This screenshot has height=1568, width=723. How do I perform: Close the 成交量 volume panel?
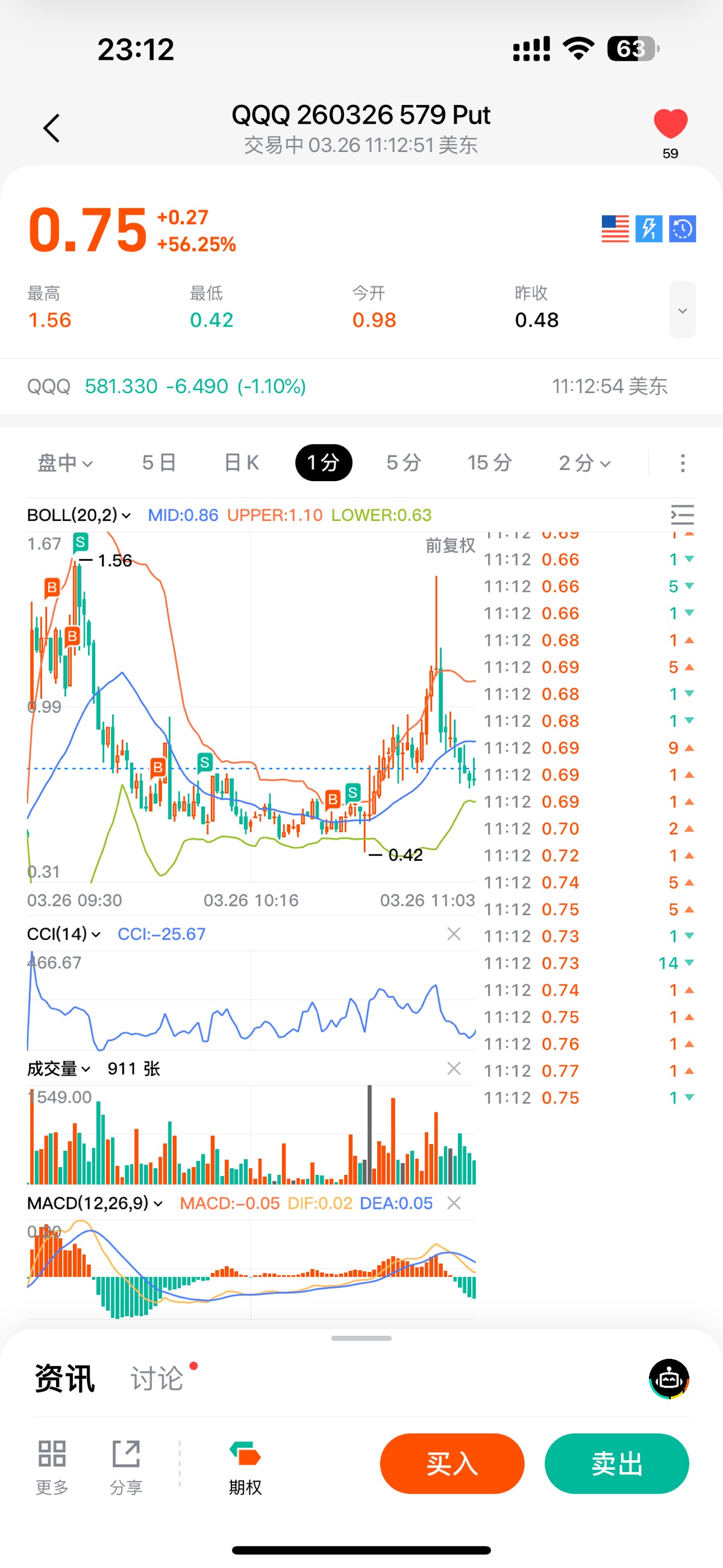click(x=454, y=1068)
